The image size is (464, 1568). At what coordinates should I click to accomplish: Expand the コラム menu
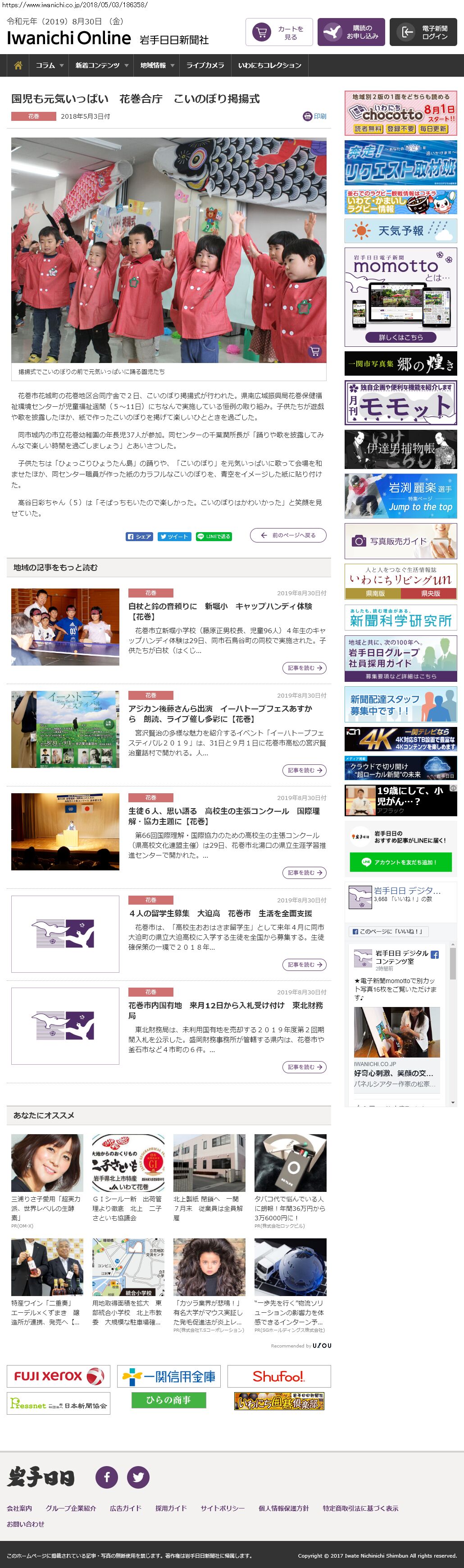coord(49,65)
